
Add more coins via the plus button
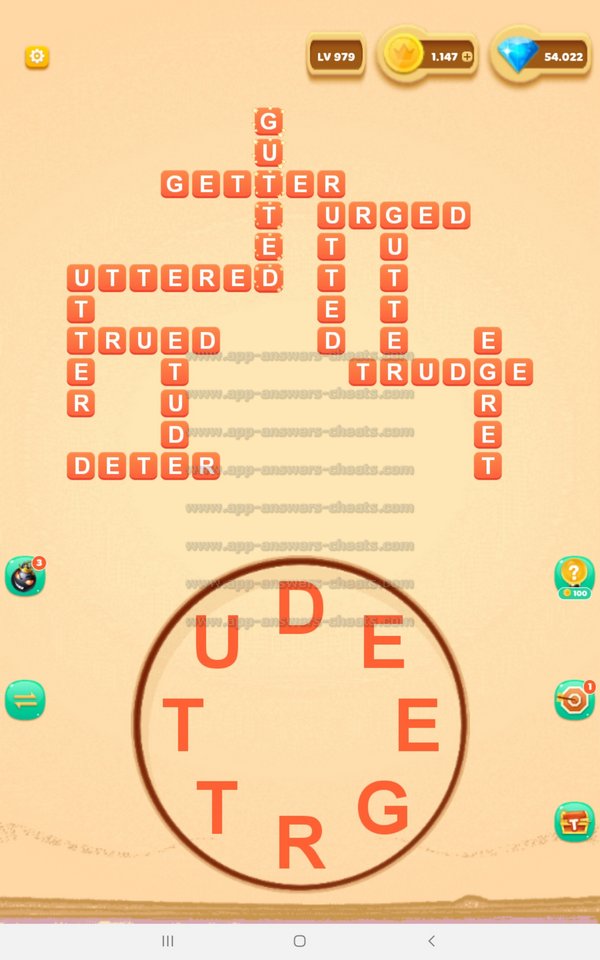pos(467,57)
